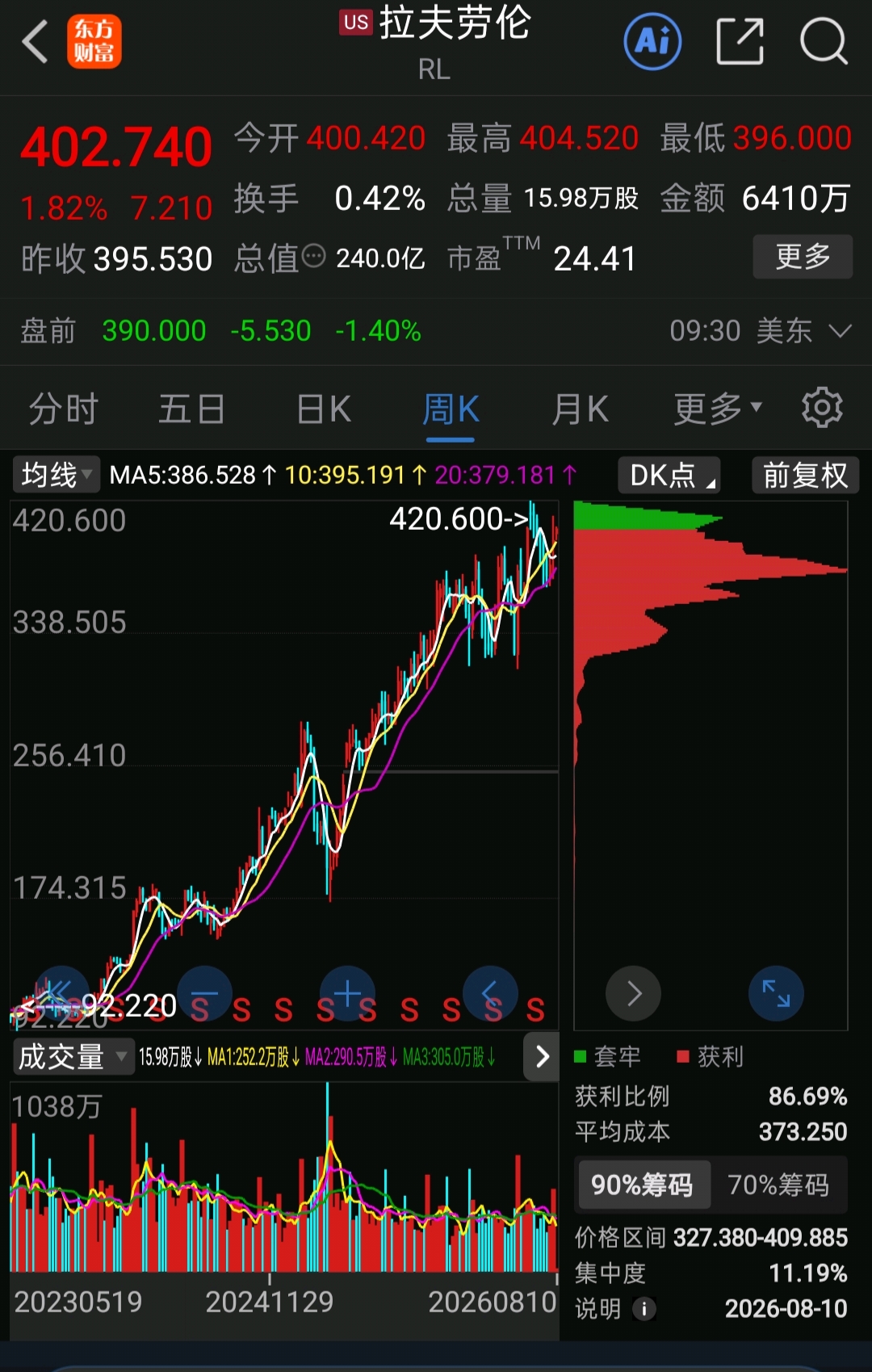Expand the chip distribution panel to fullscreen
The height and width of the screenshot is (1372, 872).
click(776, 993)
